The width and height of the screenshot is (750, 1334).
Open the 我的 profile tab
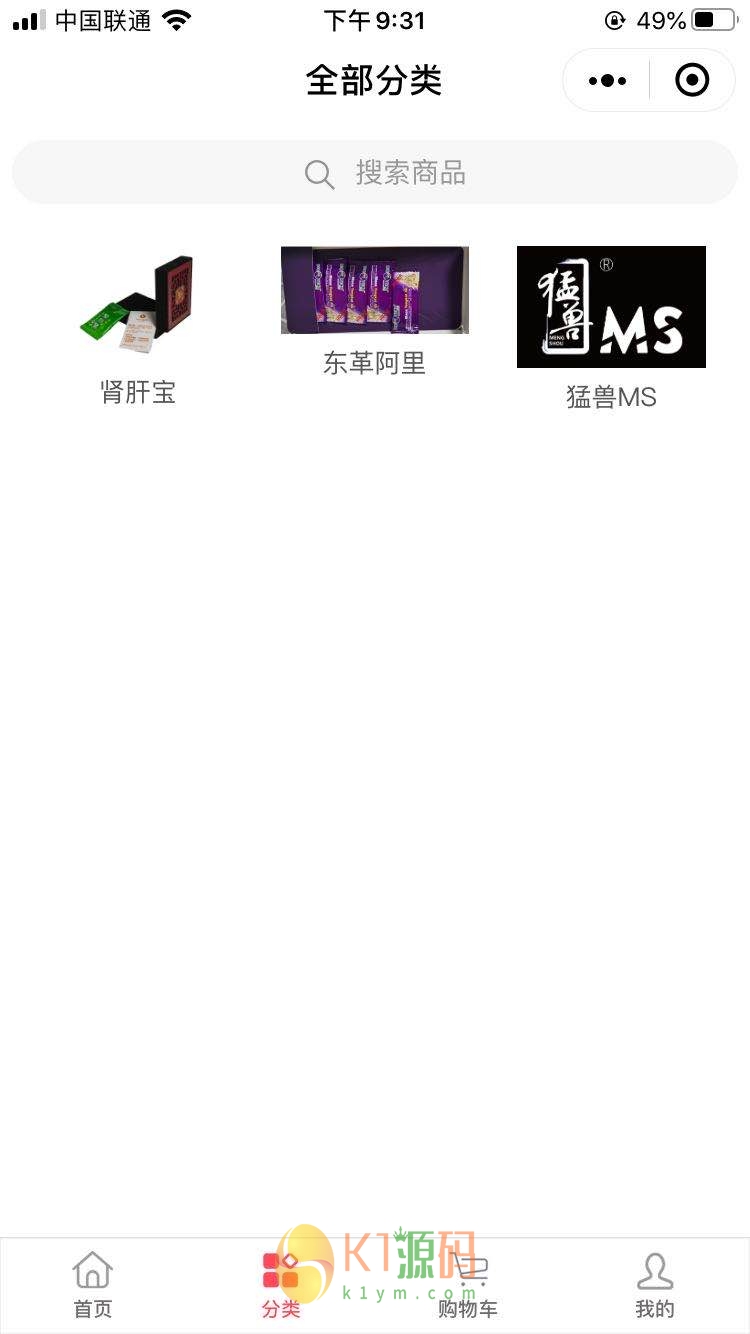(x=655, y=1285)
